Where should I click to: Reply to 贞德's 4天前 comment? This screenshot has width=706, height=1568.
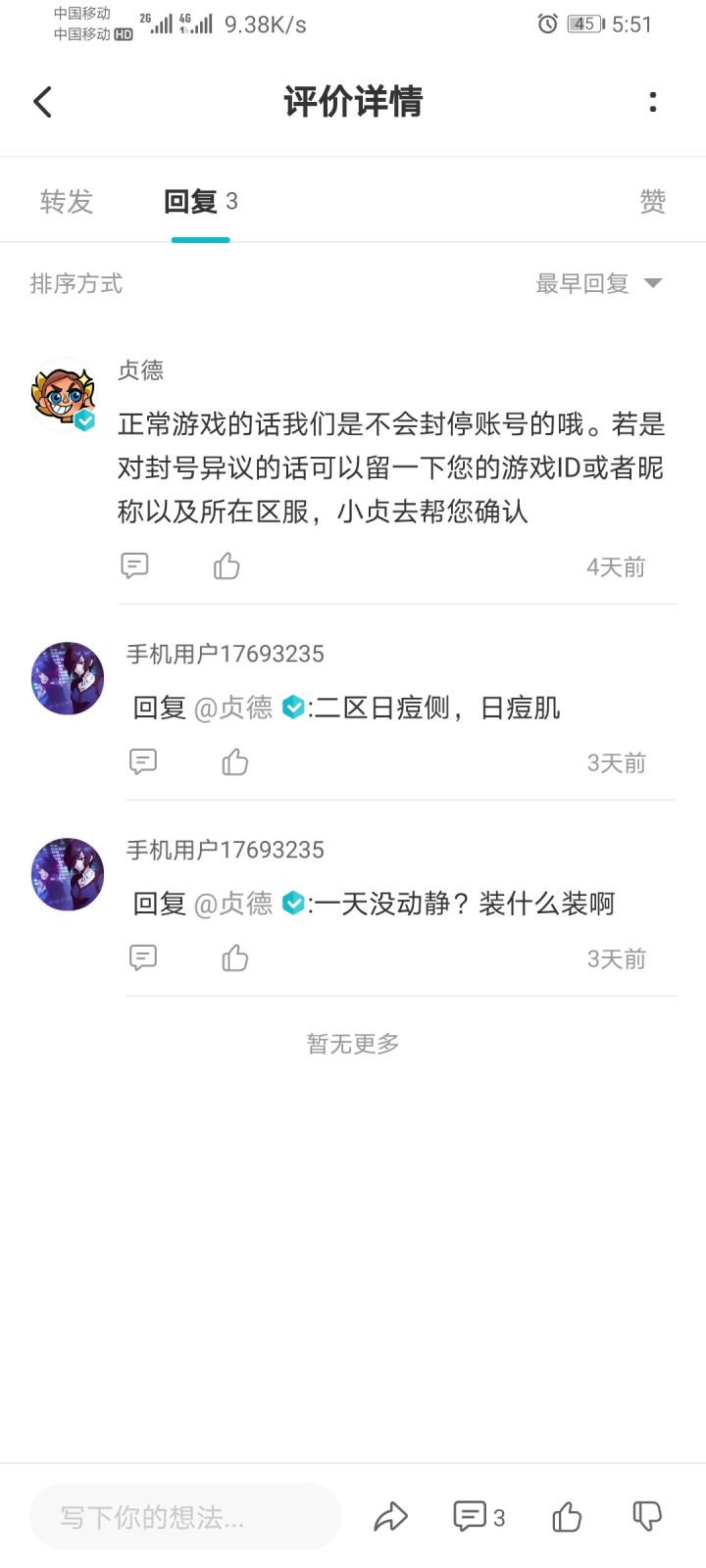coord(134,565)
